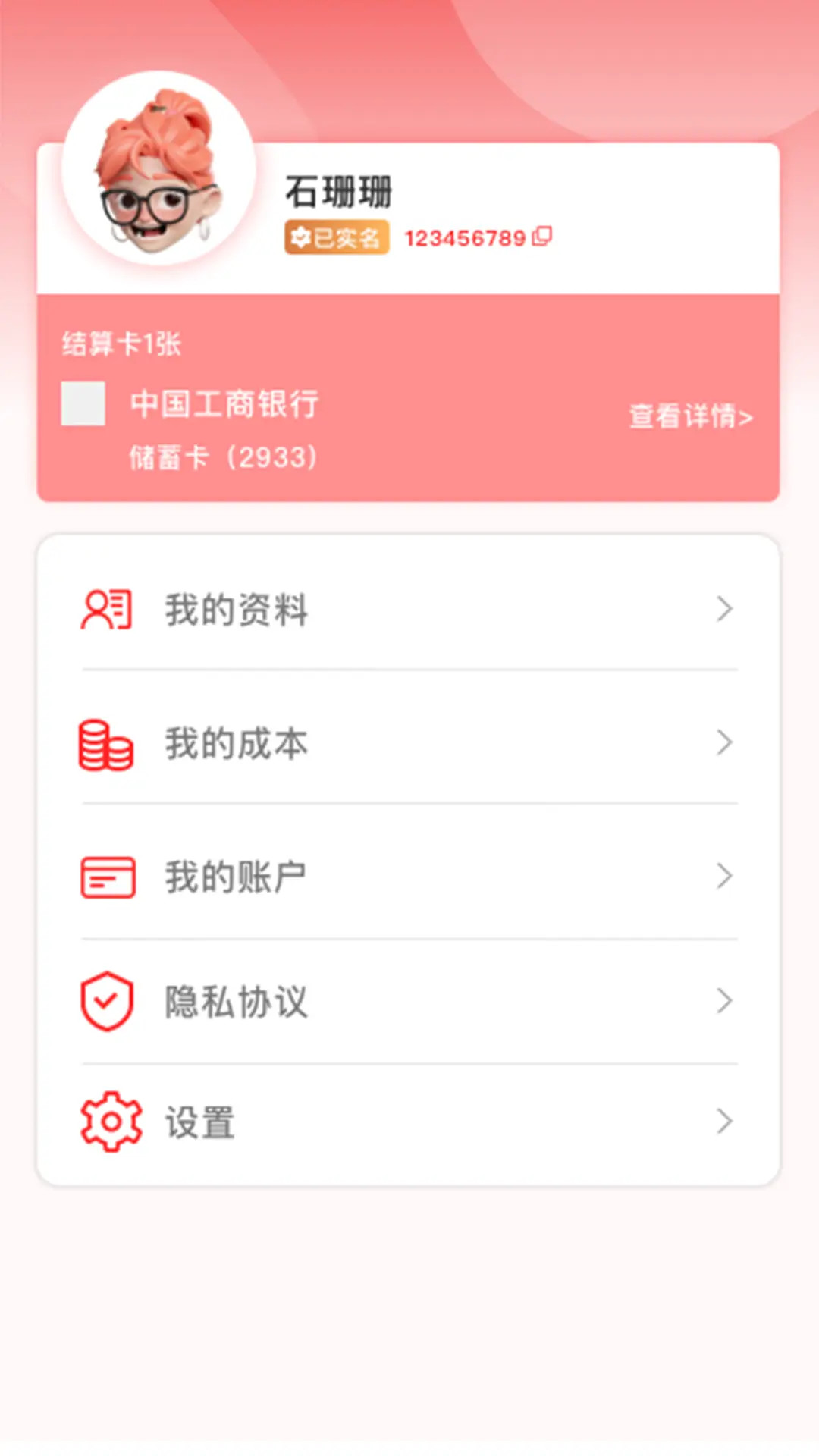Image resolution: width=819 pixels, height=1456 pixels.
Task: Tap the 储蓄卡（2933）card details
Action: (x=224, y=457)
